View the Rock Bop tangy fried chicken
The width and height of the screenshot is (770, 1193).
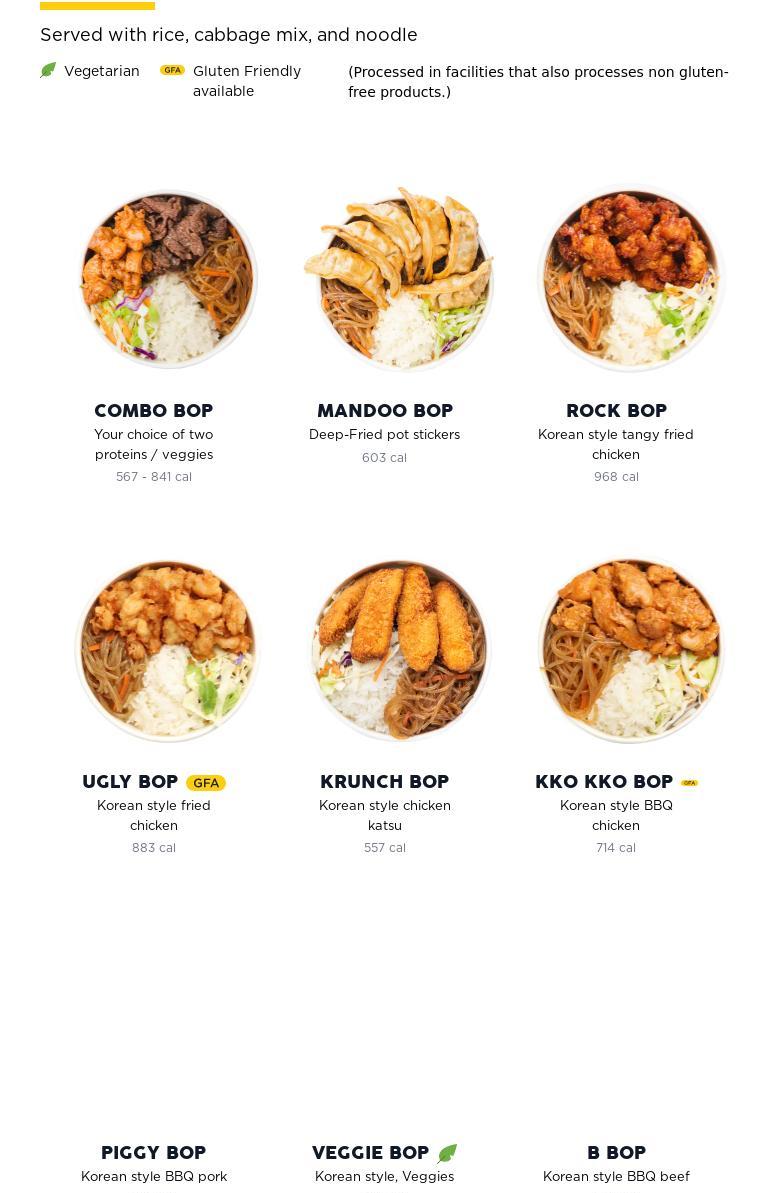(616, 411)
